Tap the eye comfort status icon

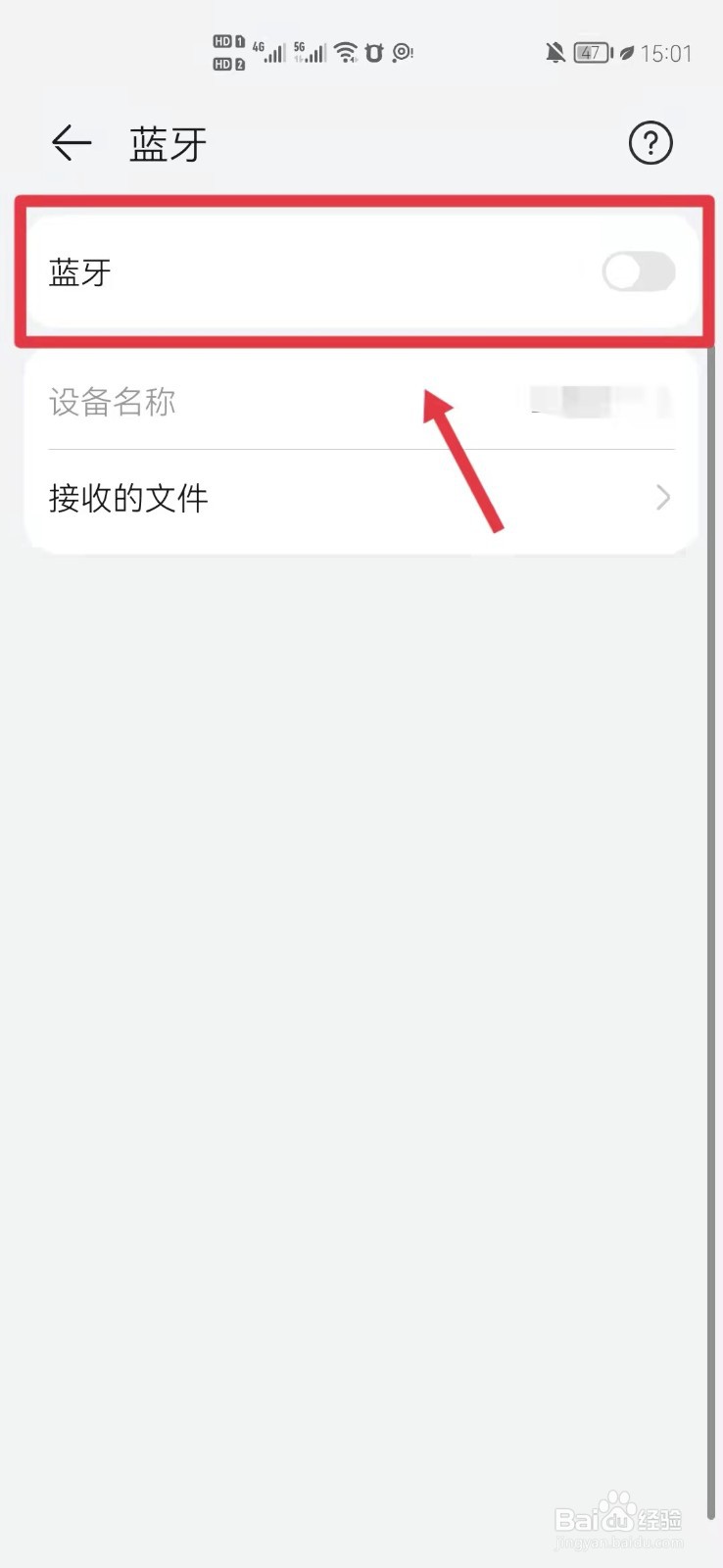click(x=403, y=53)
